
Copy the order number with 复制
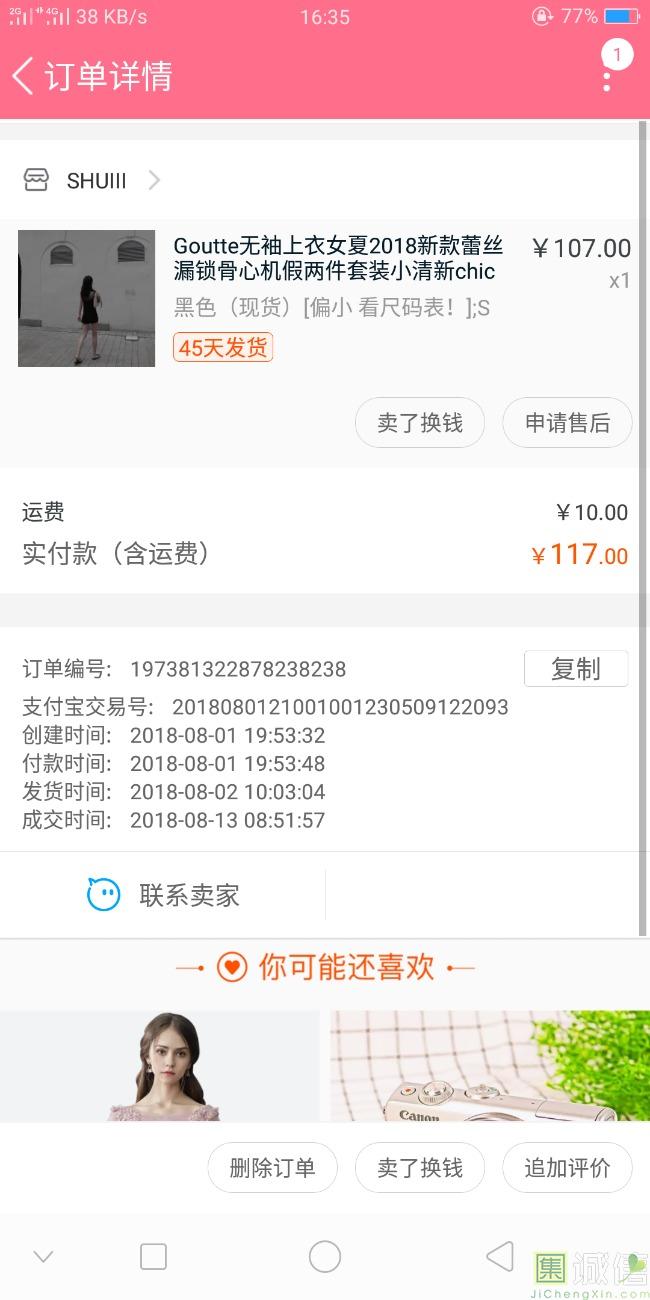575,669
